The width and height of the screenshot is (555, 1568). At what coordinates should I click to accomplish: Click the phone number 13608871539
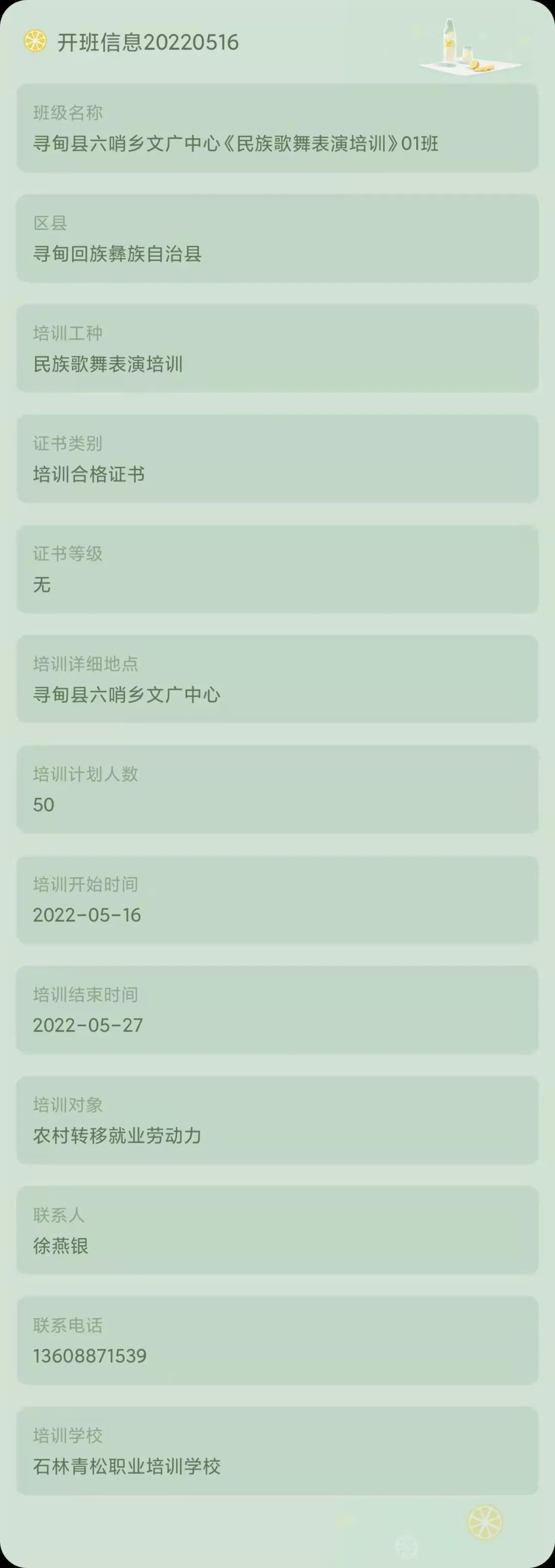tap(277, 1341)
